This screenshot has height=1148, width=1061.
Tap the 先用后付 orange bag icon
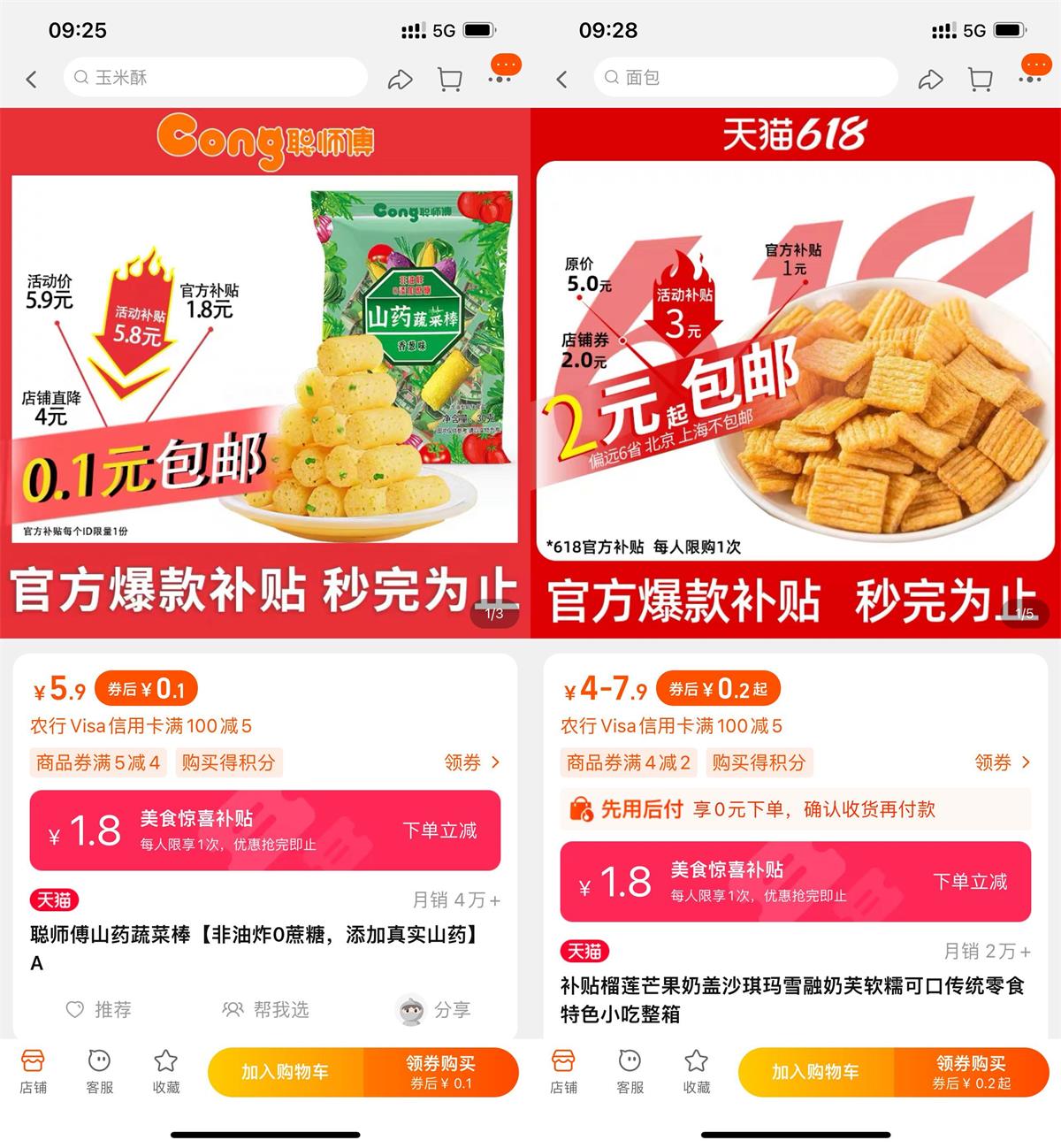pyautogui.click(x=579, y=809)
